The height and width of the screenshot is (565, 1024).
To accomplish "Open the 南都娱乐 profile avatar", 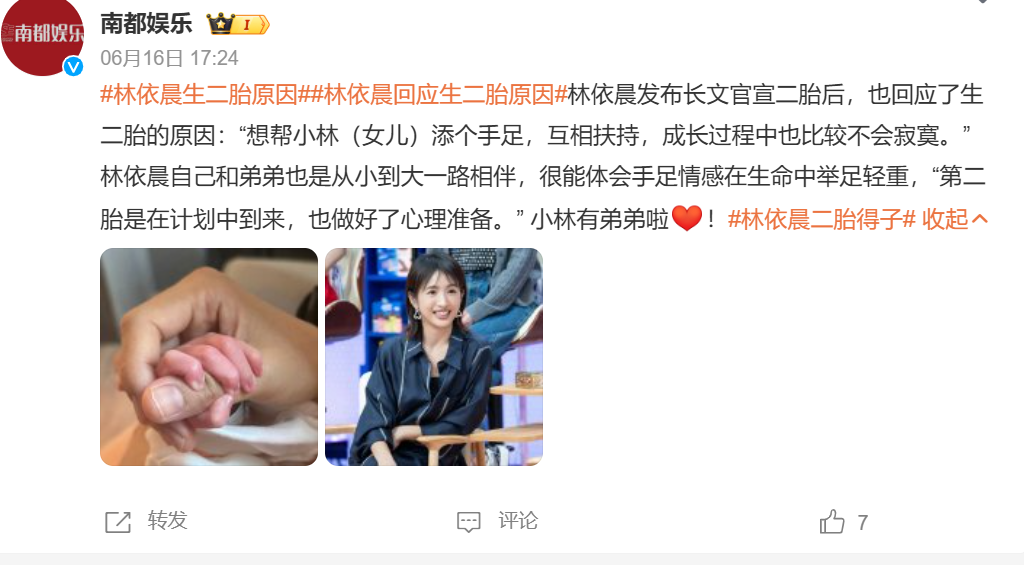I will (42, 36).
